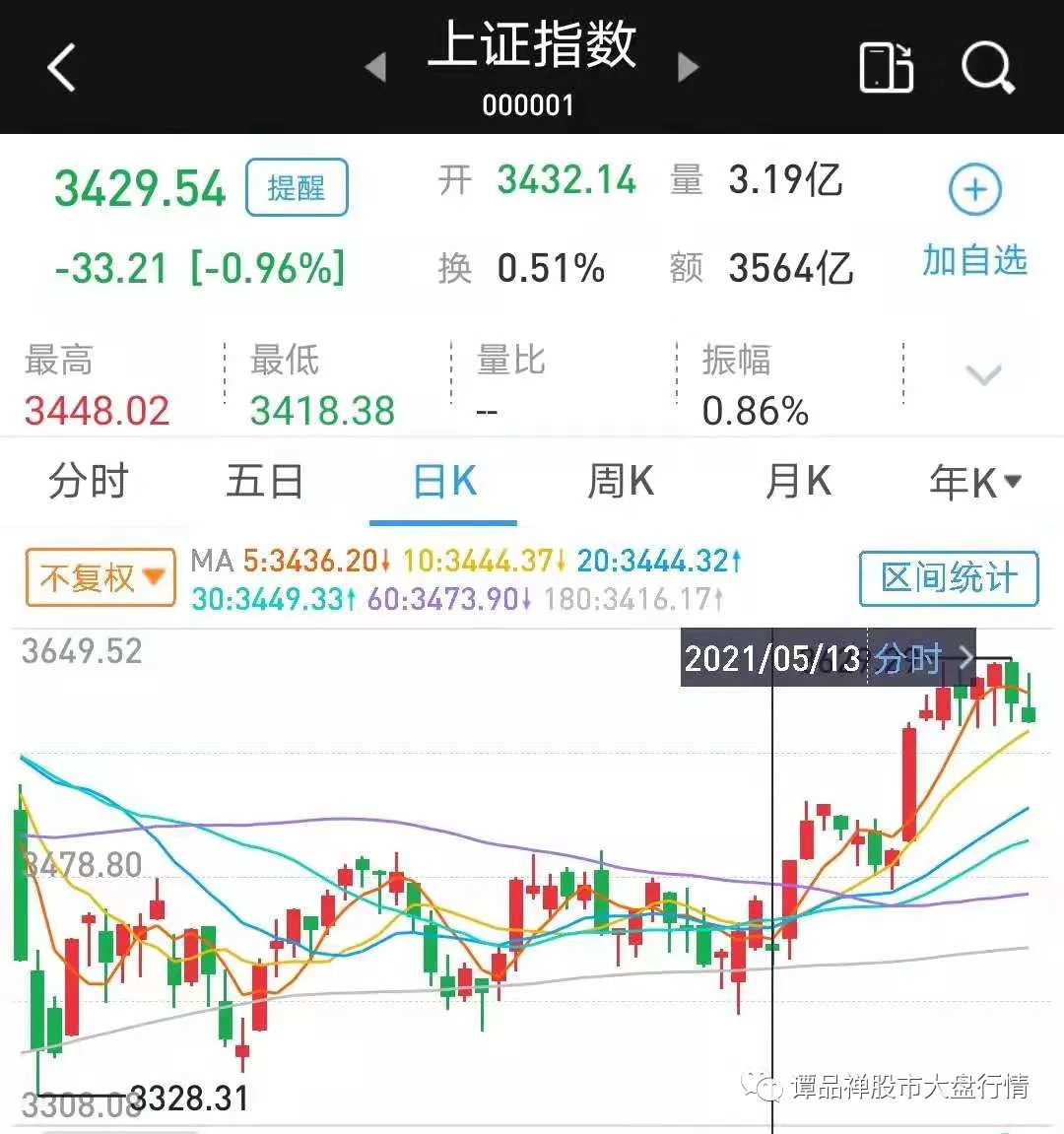Go back from the 上证指数 page

62,68
